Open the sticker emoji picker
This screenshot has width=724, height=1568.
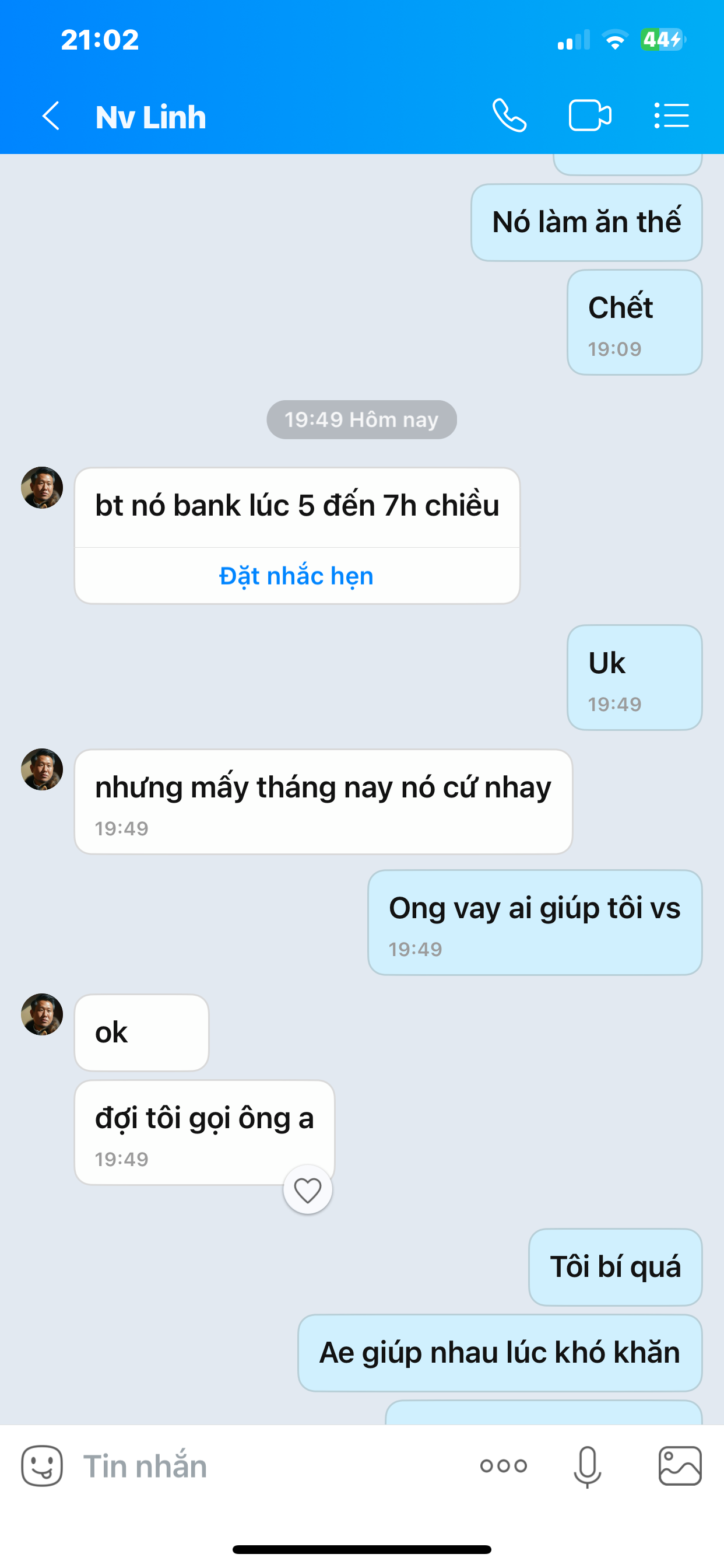coord(42,1466)
